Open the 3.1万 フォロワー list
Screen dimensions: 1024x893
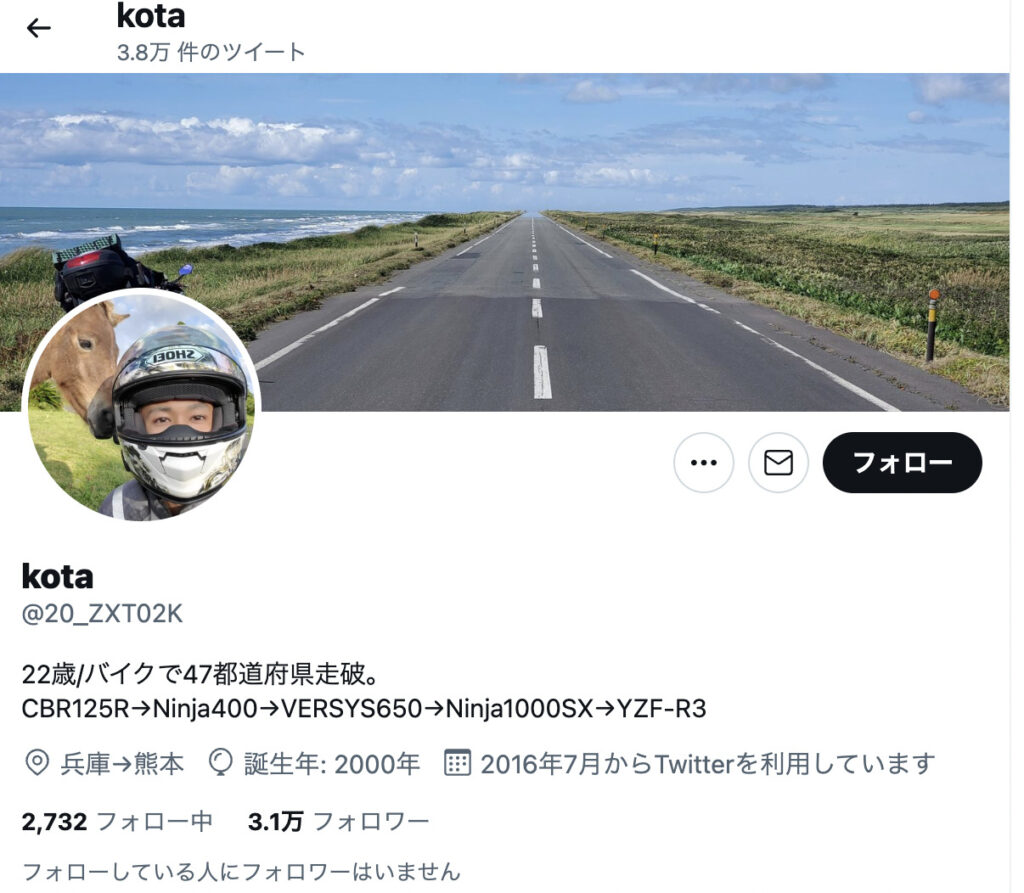coord(338,822)
